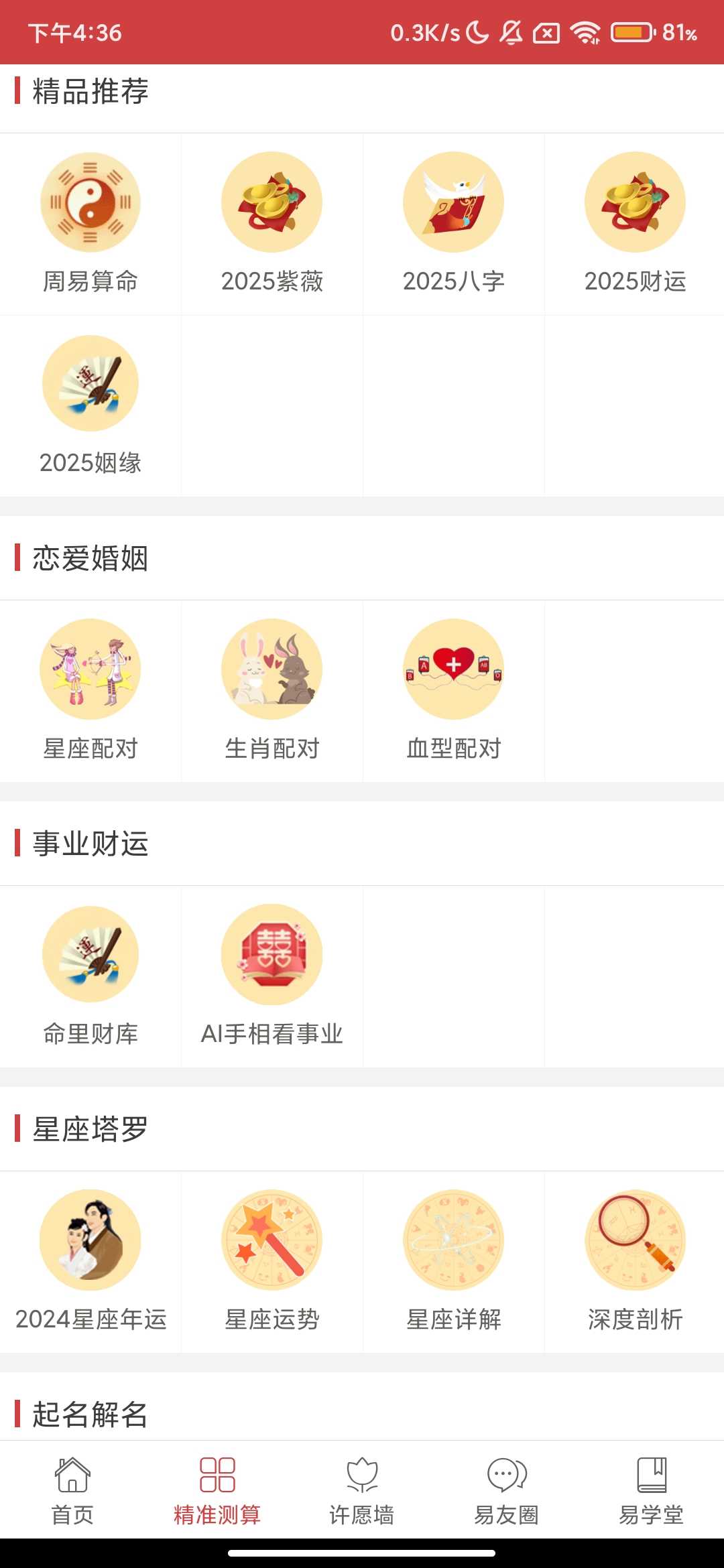Open 2025八字 reading
Image resolution: width=724 pixels, height=1568 pixels.
(454, 224)
